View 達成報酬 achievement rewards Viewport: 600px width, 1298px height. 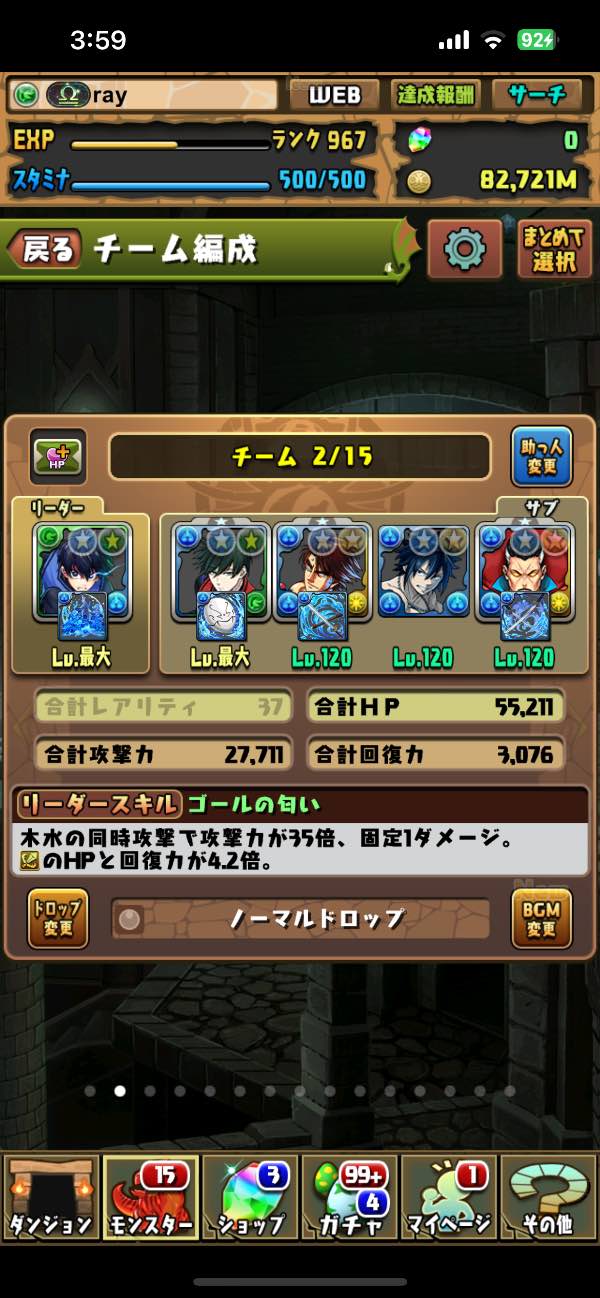436,95
